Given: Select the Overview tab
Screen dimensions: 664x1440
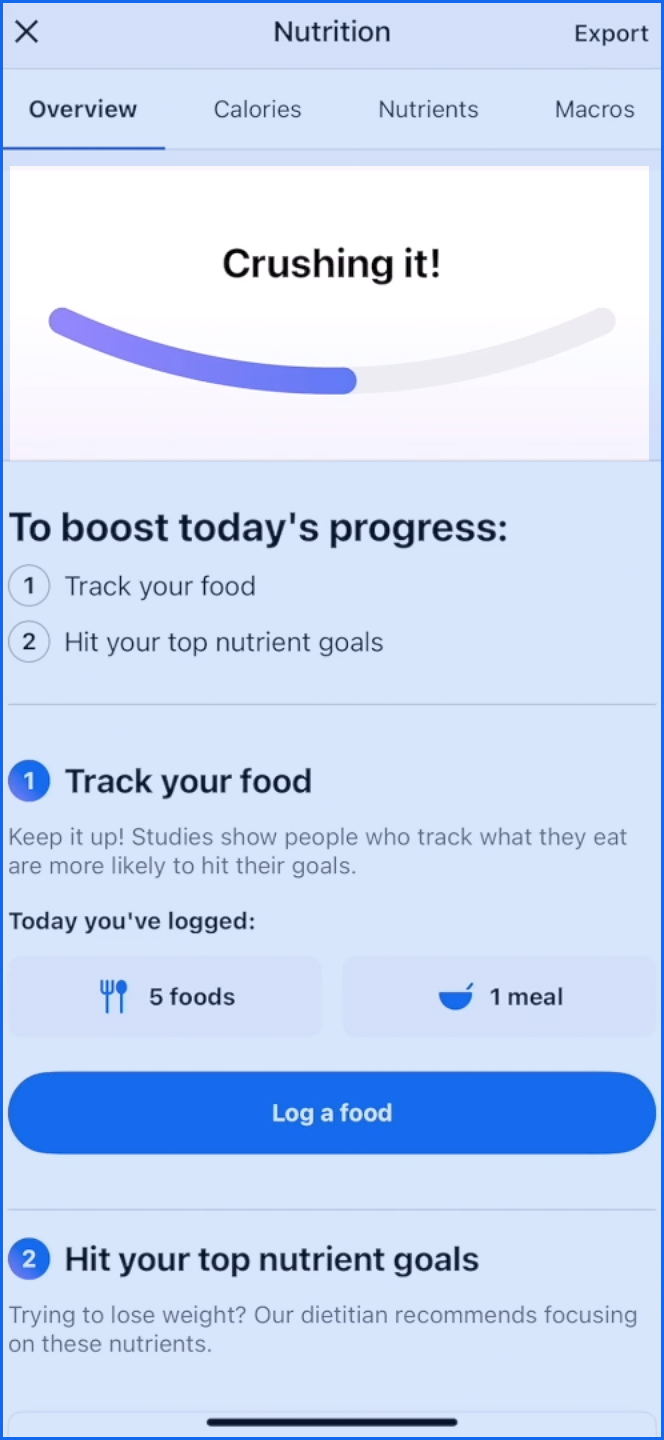Looking at the screenshot, I should (x=83, y=110).
